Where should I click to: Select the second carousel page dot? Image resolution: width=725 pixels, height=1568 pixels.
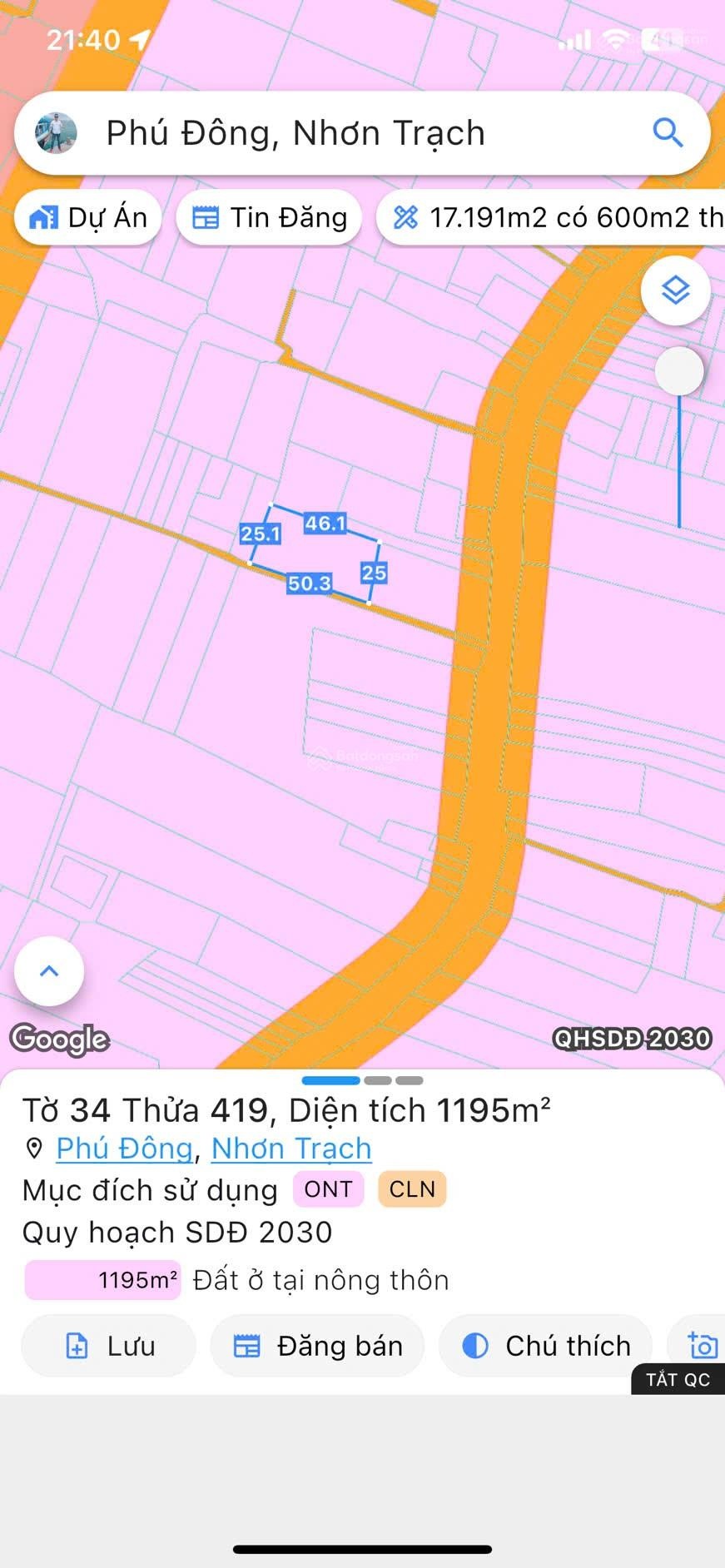point(379,1080)
